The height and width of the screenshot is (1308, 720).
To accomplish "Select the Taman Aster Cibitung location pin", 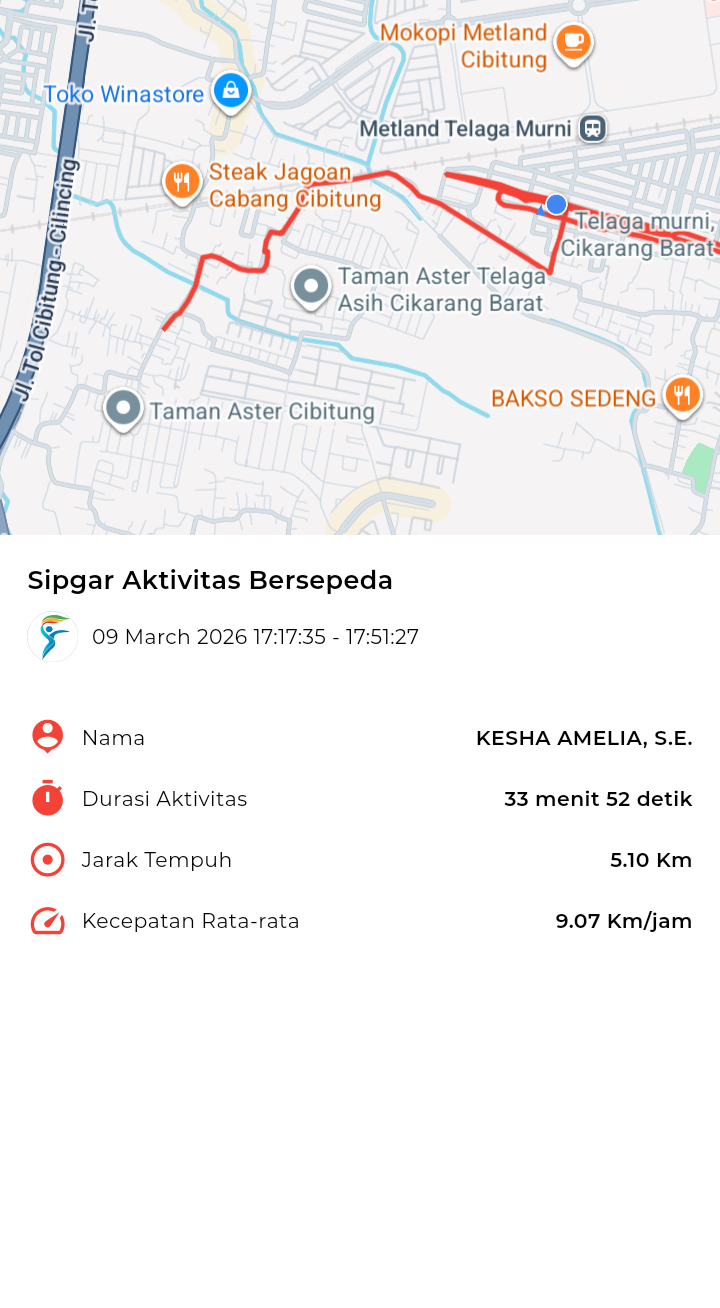I will [124, 407].
